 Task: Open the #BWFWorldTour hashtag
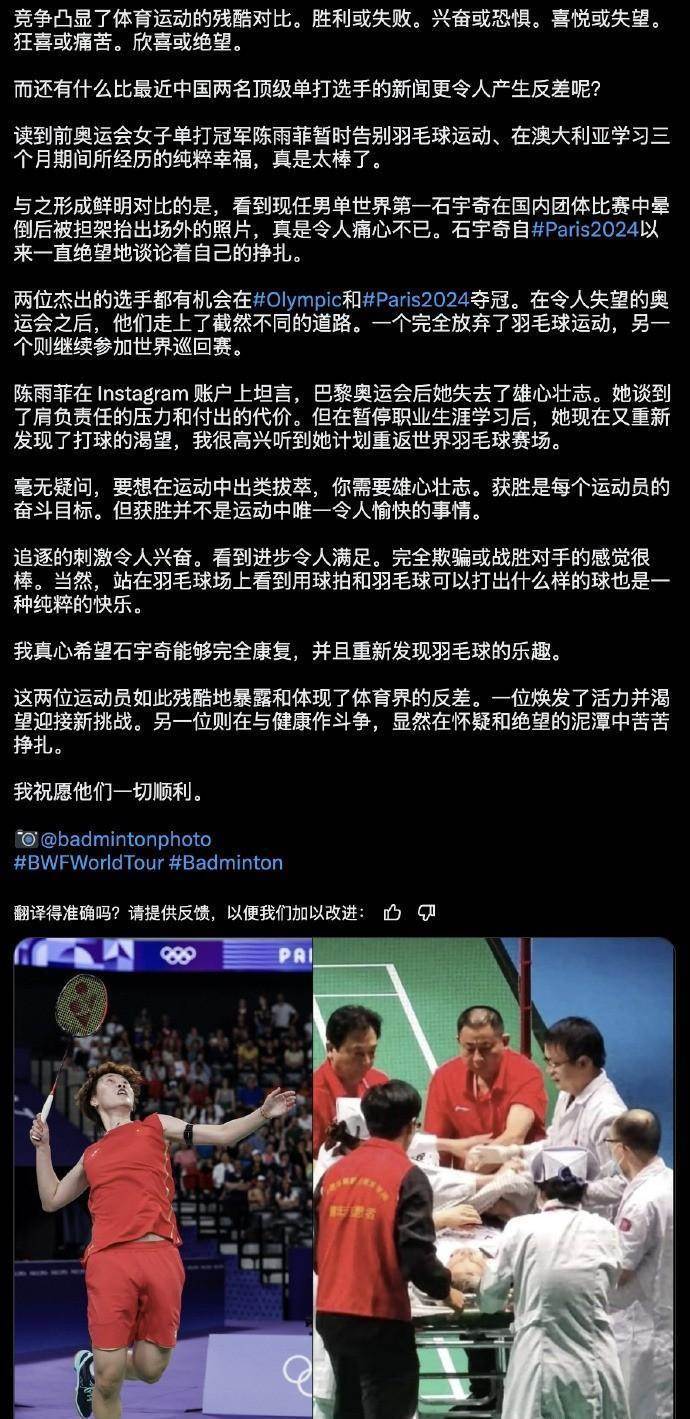89,862
